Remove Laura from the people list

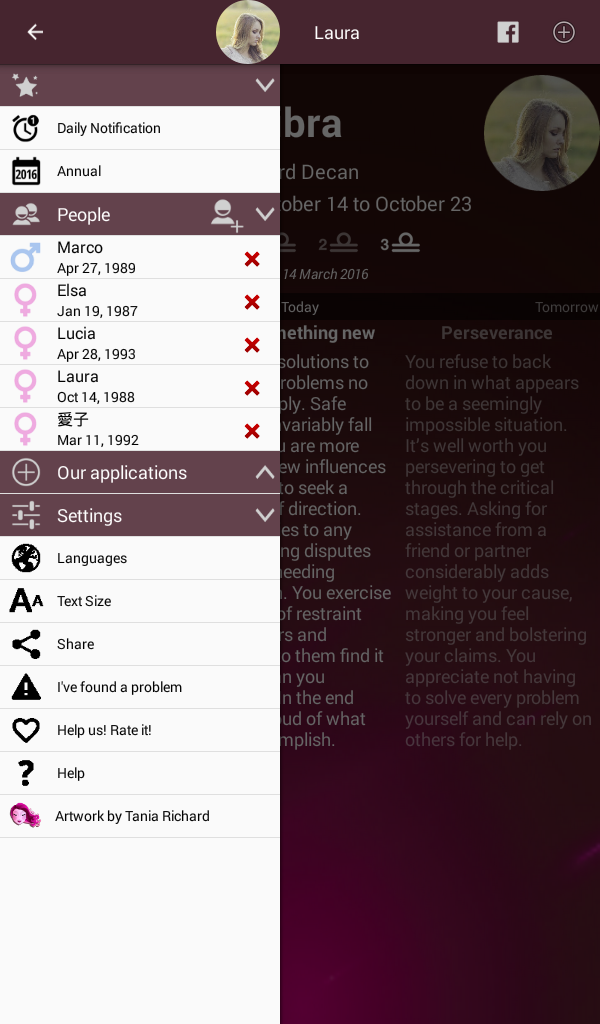pos(252,388)
